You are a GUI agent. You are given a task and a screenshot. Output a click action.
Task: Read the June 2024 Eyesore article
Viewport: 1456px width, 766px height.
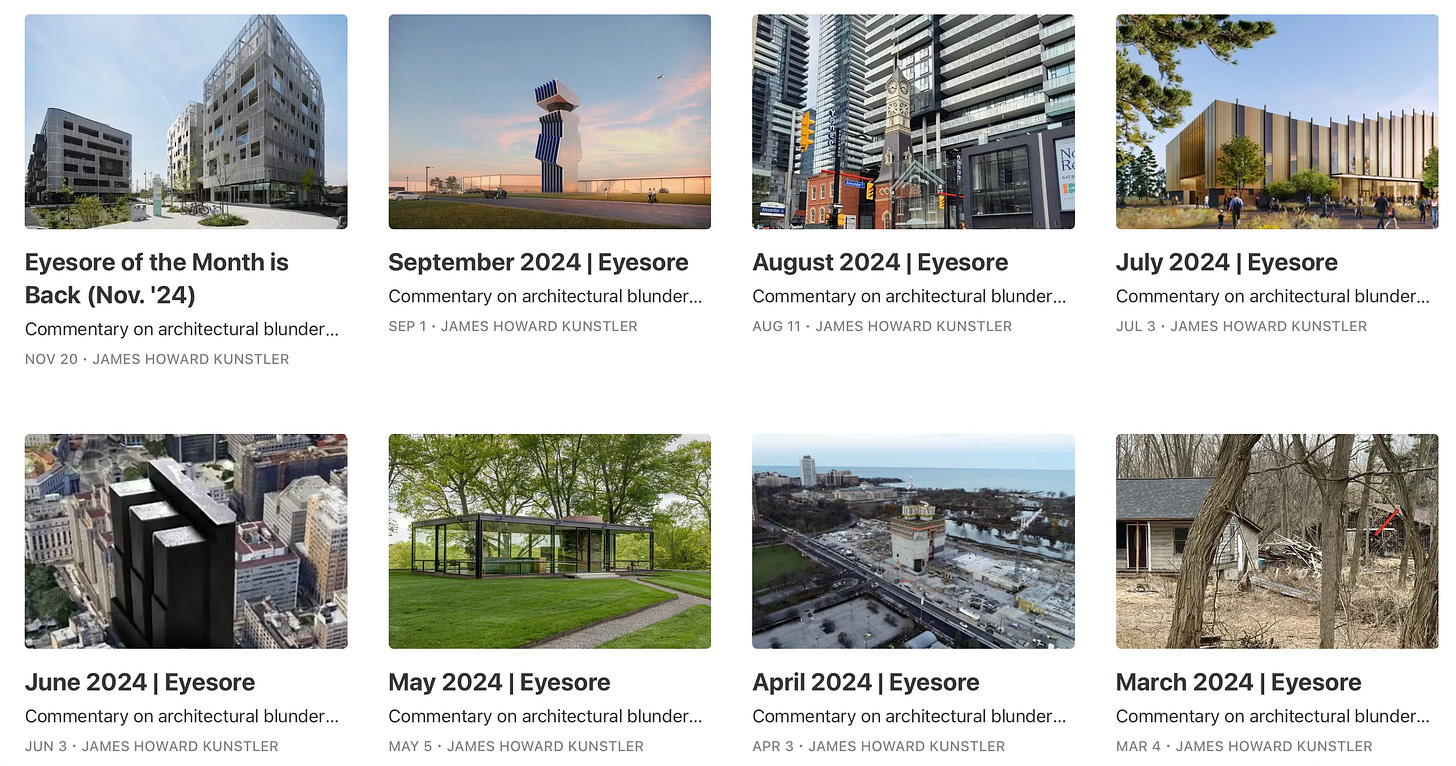tap(140, 683)
